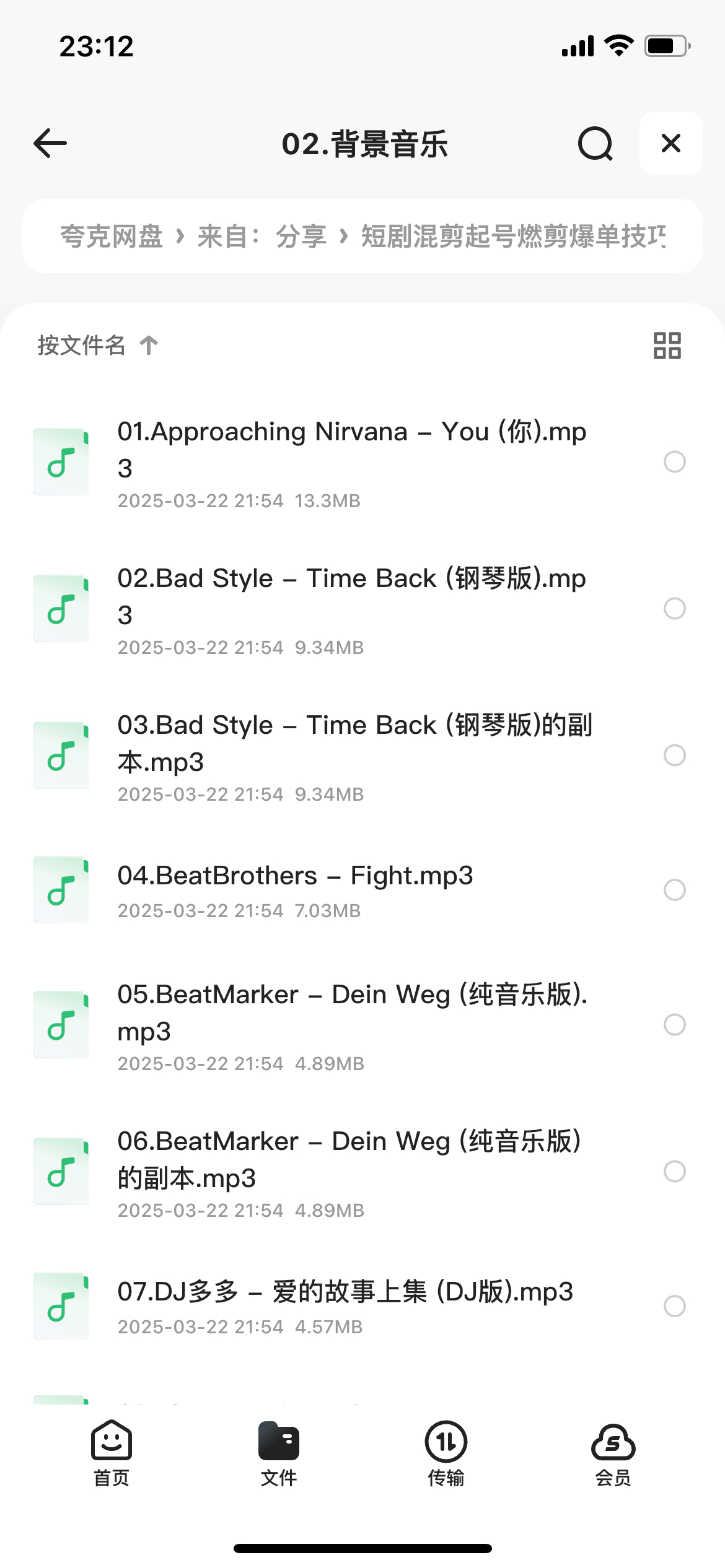725x1568 pixels.
Task: Jump to 夸克网盘 in the breadcrumb
Action: [112, 236]
